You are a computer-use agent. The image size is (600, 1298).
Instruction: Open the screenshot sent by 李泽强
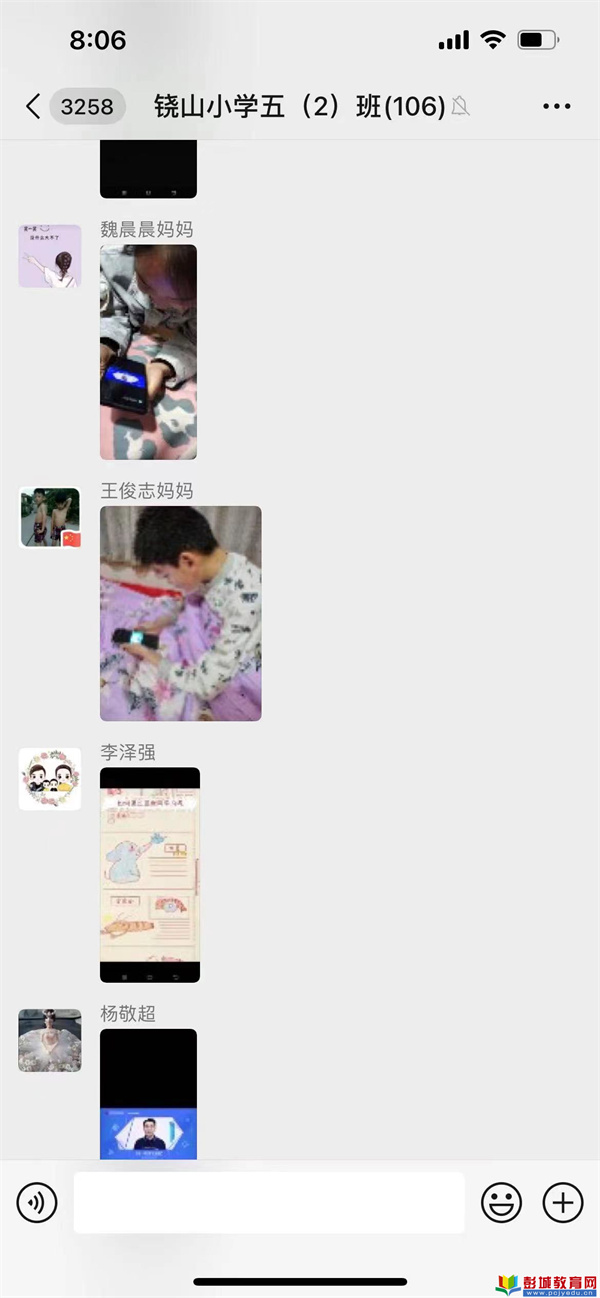[149, 875]
